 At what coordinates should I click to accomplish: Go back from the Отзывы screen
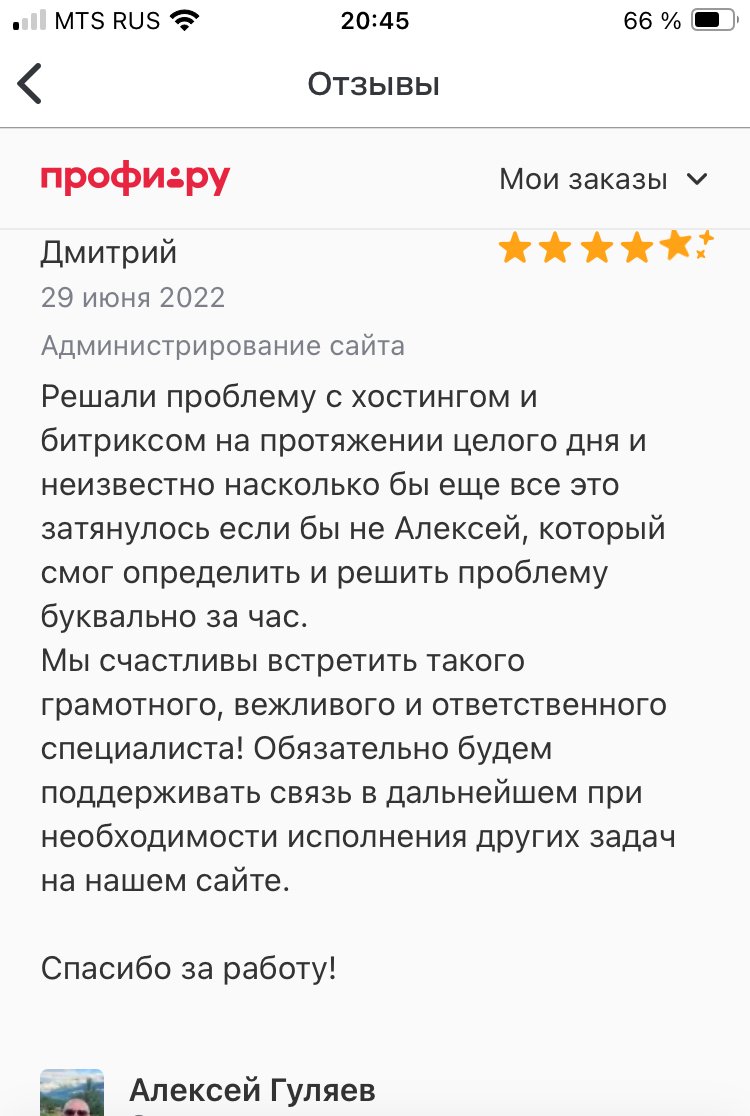coord(30,84)
